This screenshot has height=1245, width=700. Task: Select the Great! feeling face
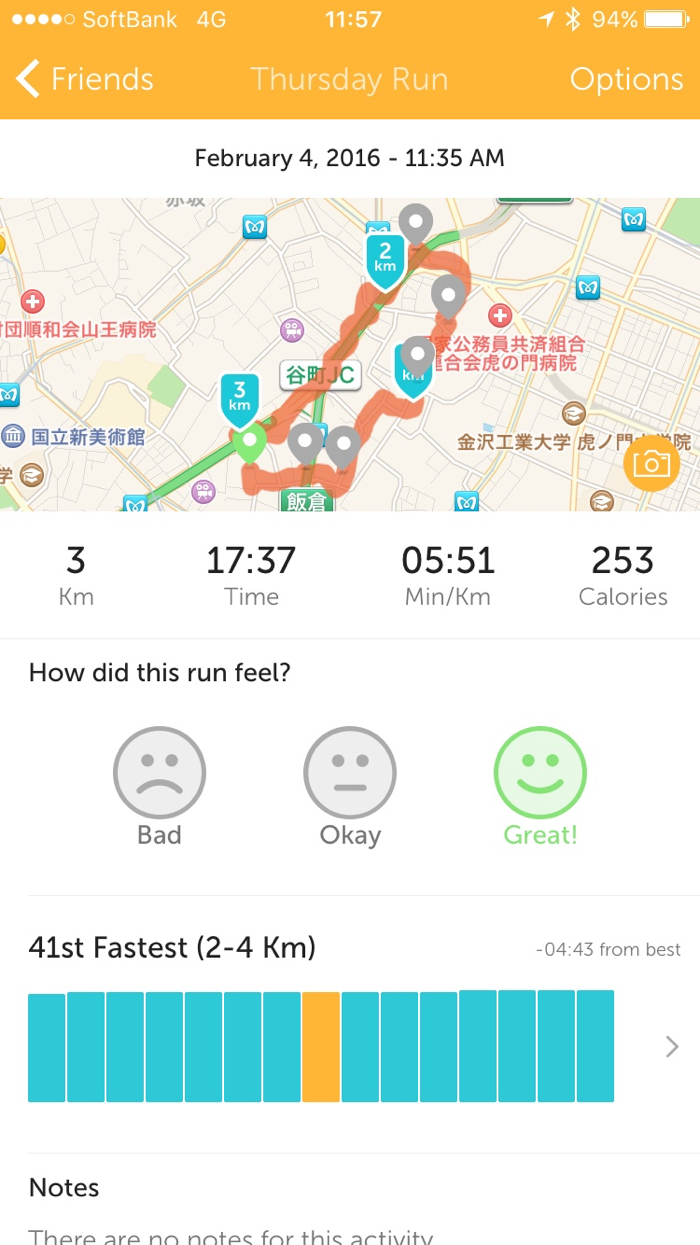coord(540,773)
